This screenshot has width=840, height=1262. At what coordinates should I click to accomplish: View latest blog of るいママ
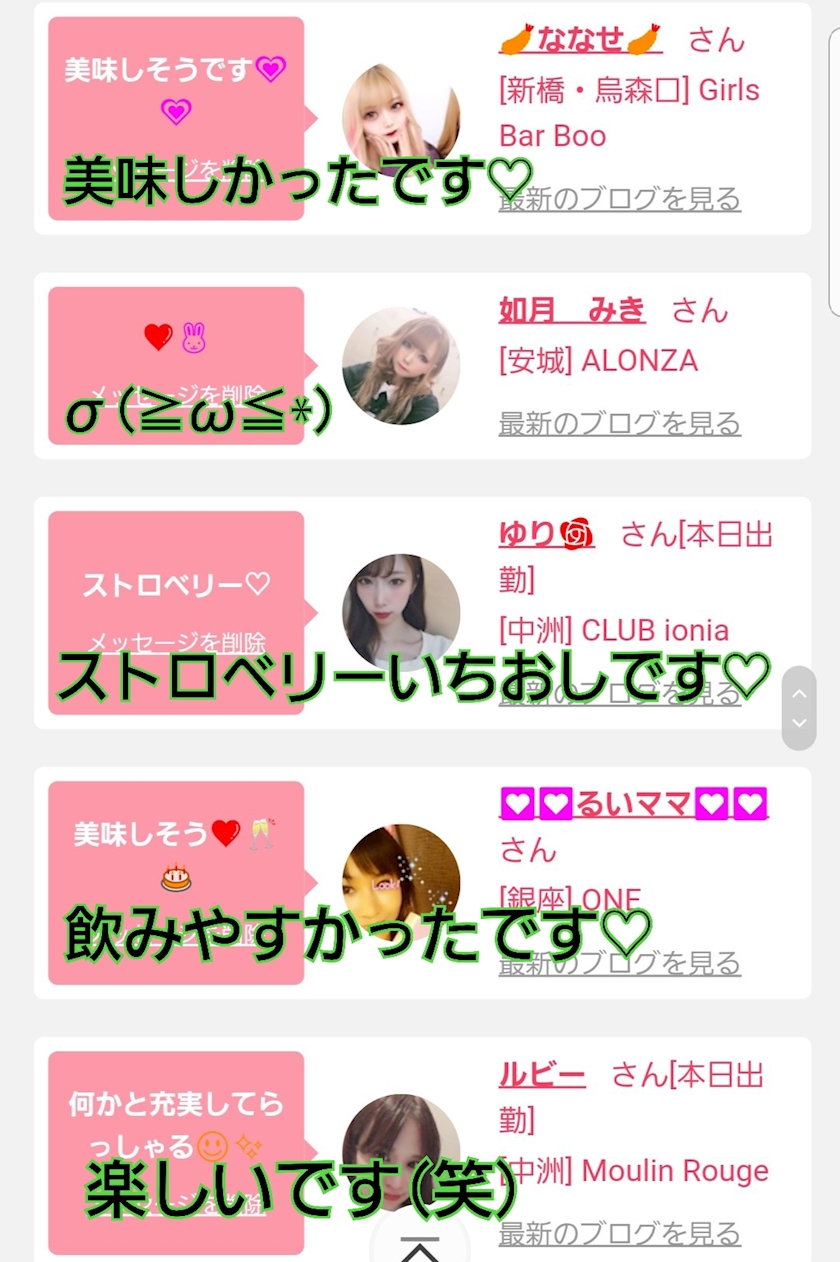[620, 963]
